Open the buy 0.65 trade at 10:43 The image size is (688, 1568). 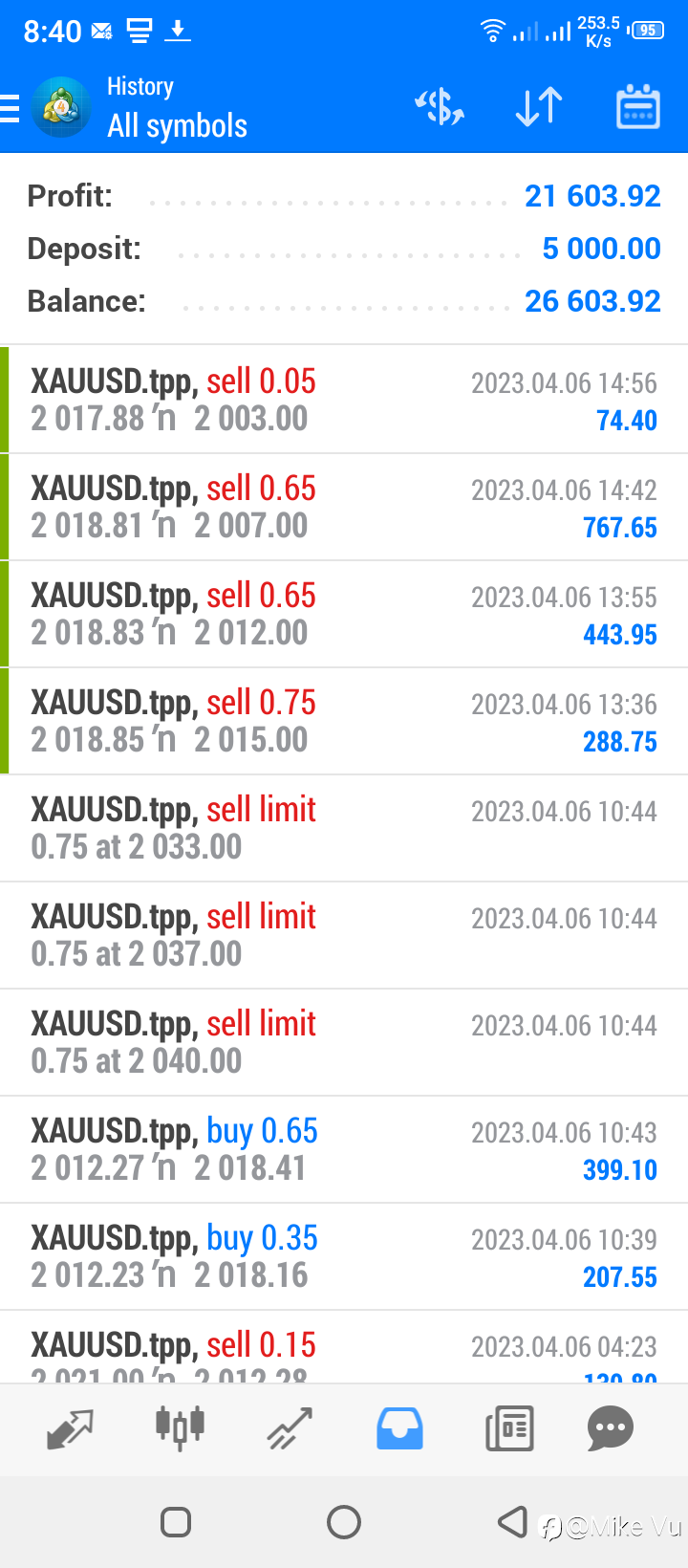[x=344, y=1149]
